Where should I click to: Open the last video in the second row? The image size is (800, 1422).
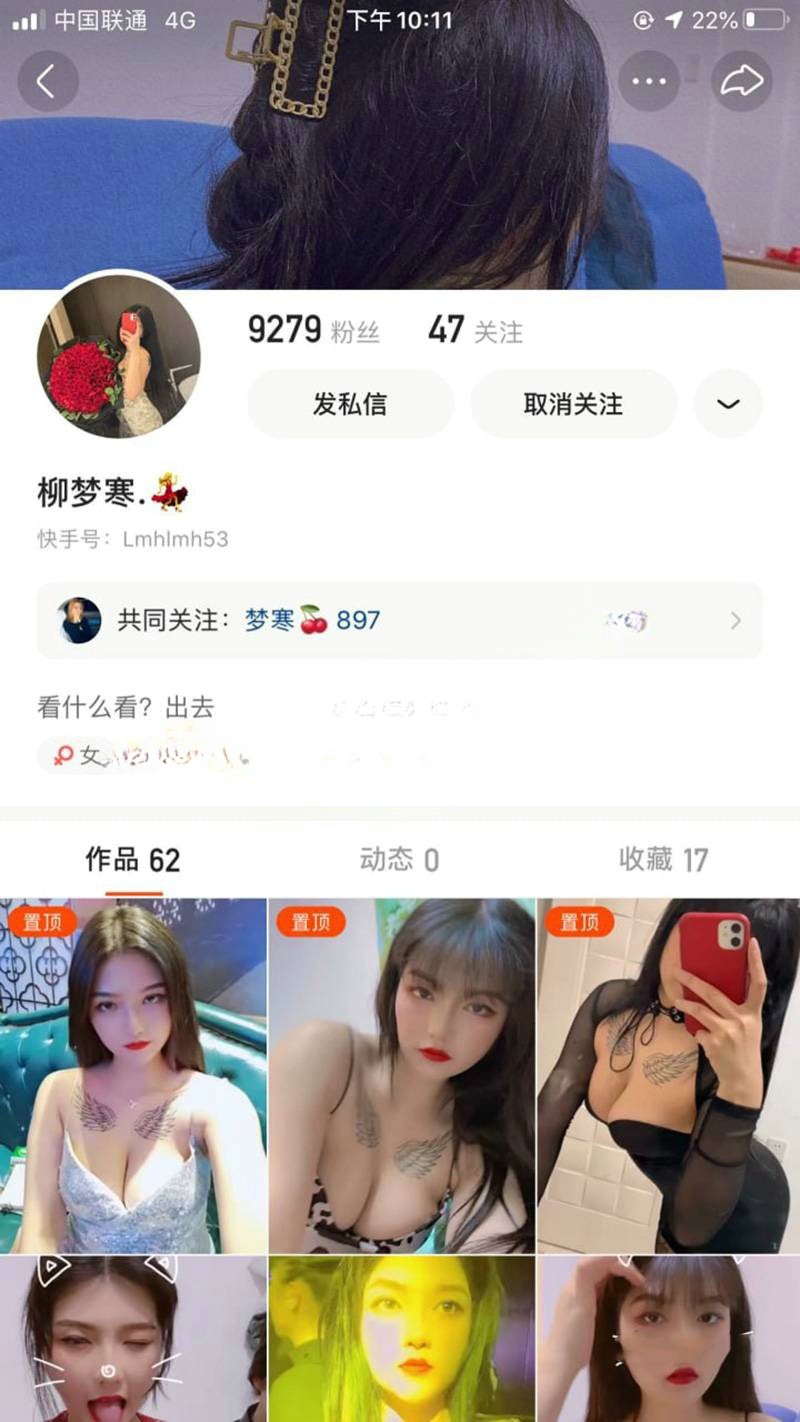point(668,1340)
